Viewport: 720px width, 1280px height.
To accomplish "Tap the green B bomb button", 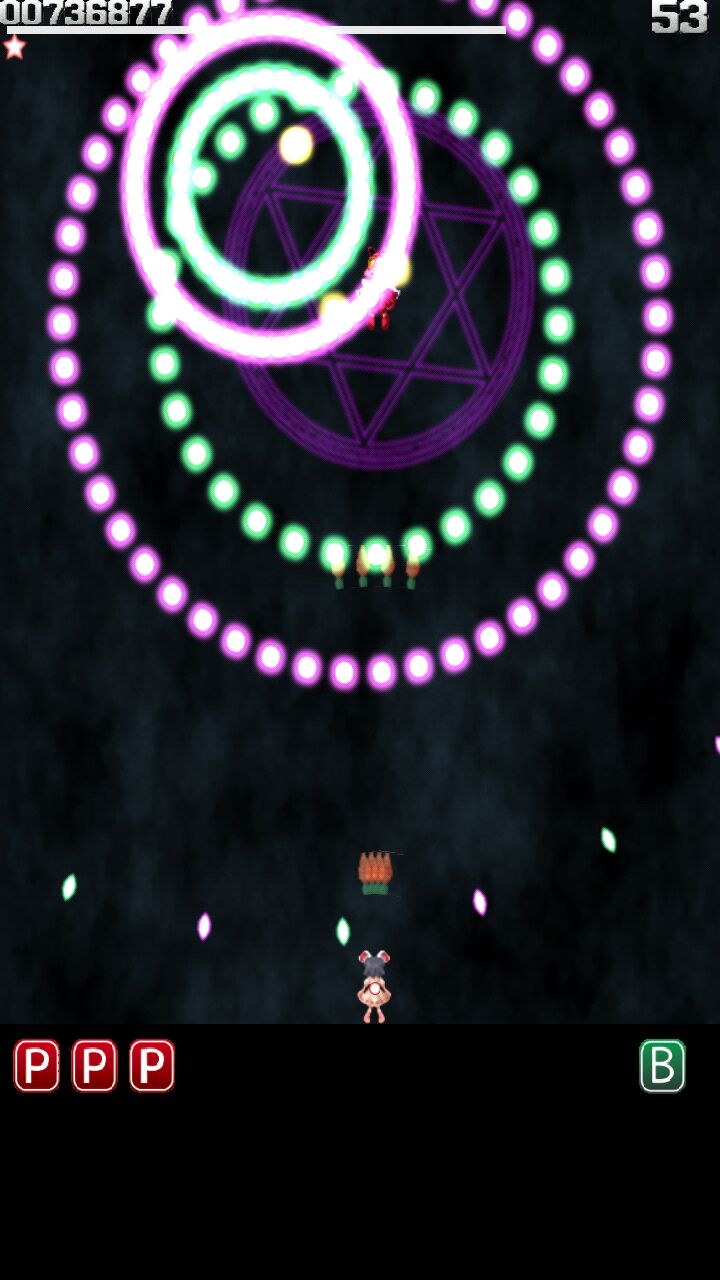I will (x=662, y=1066).
